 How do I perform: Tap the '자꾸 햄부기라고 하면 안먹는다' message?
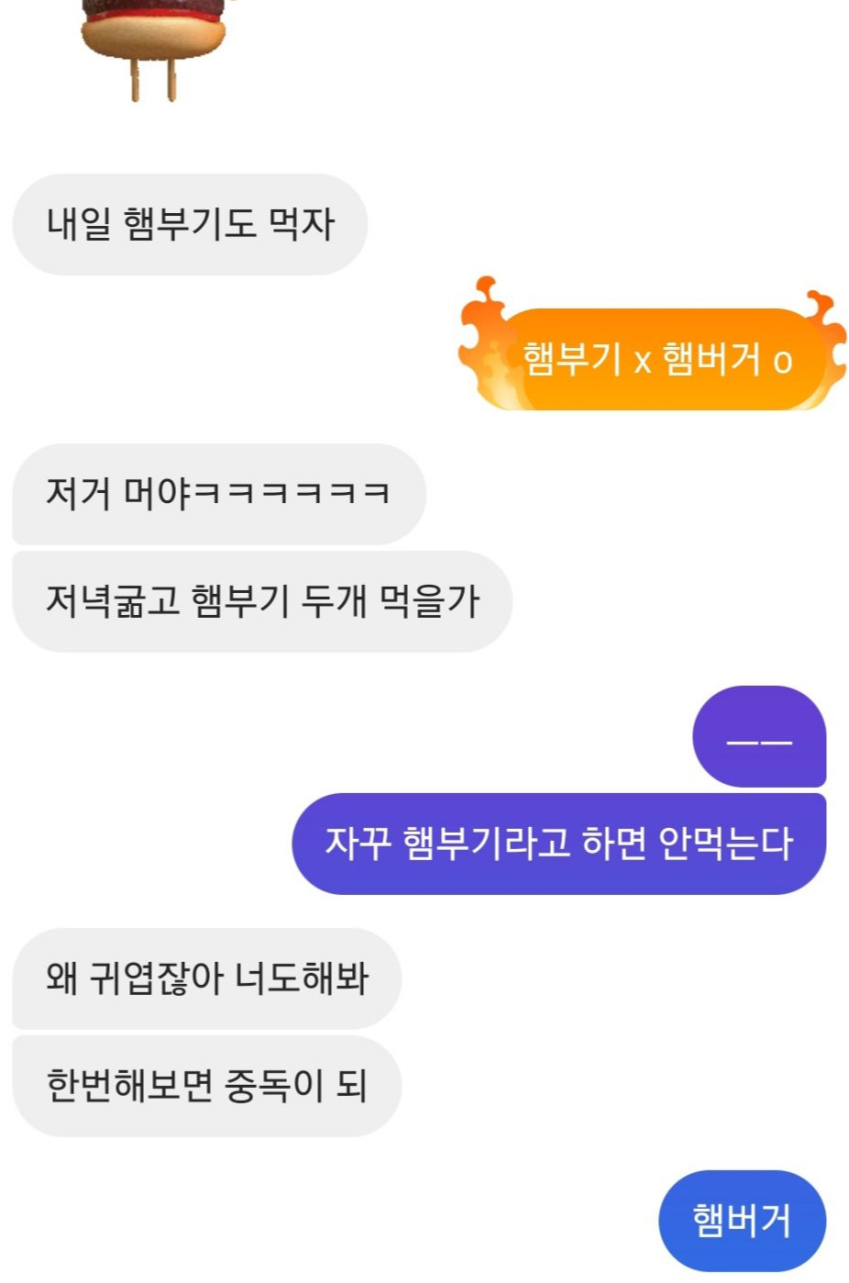pos(558,844)
